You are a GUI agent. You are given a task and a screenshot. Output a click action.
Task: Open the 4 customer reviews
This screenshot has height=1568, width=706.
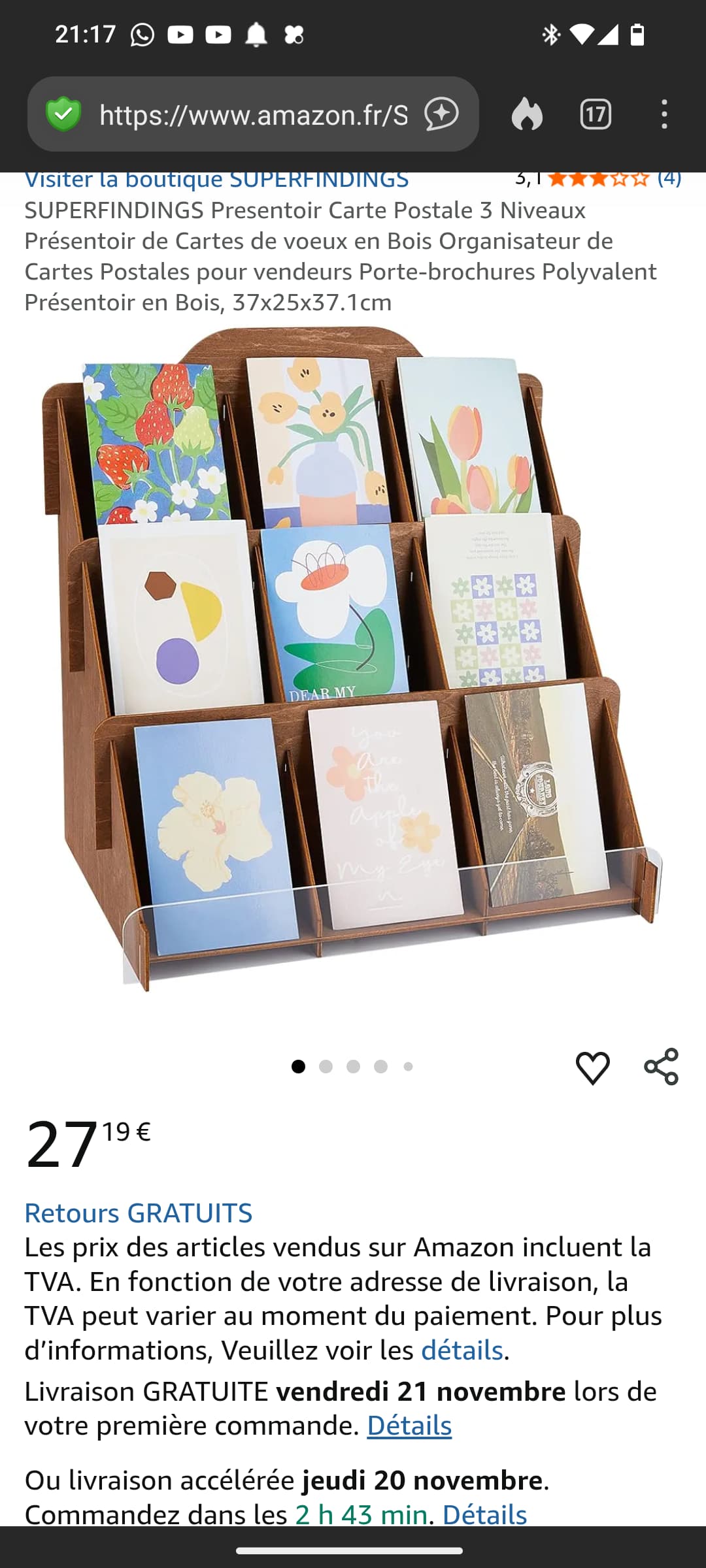[669, 178]
